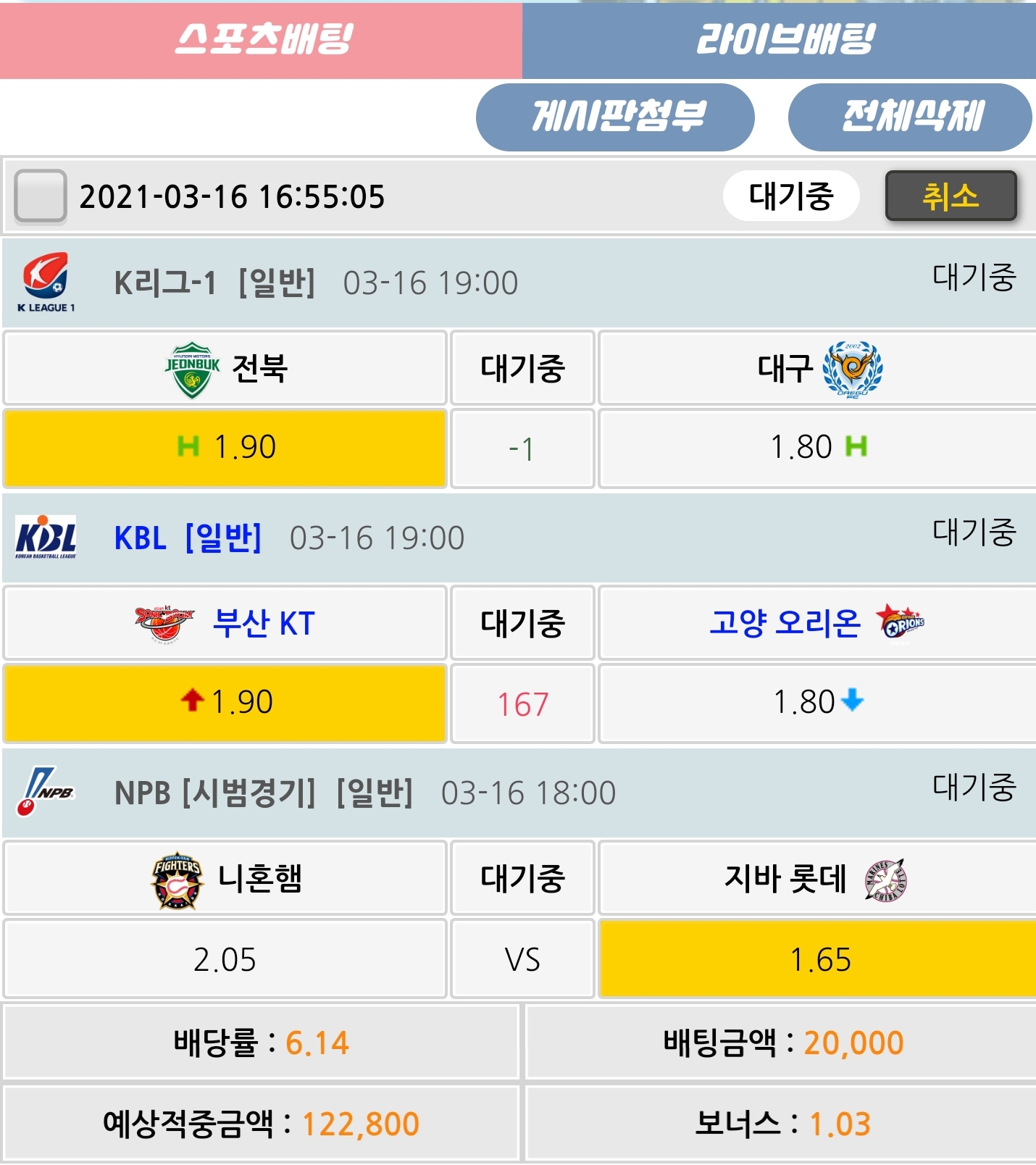Tap 전체삭제 to delete all
Image resolution: width=1036 pixels, height=1165 pixels.
(910, 117)
